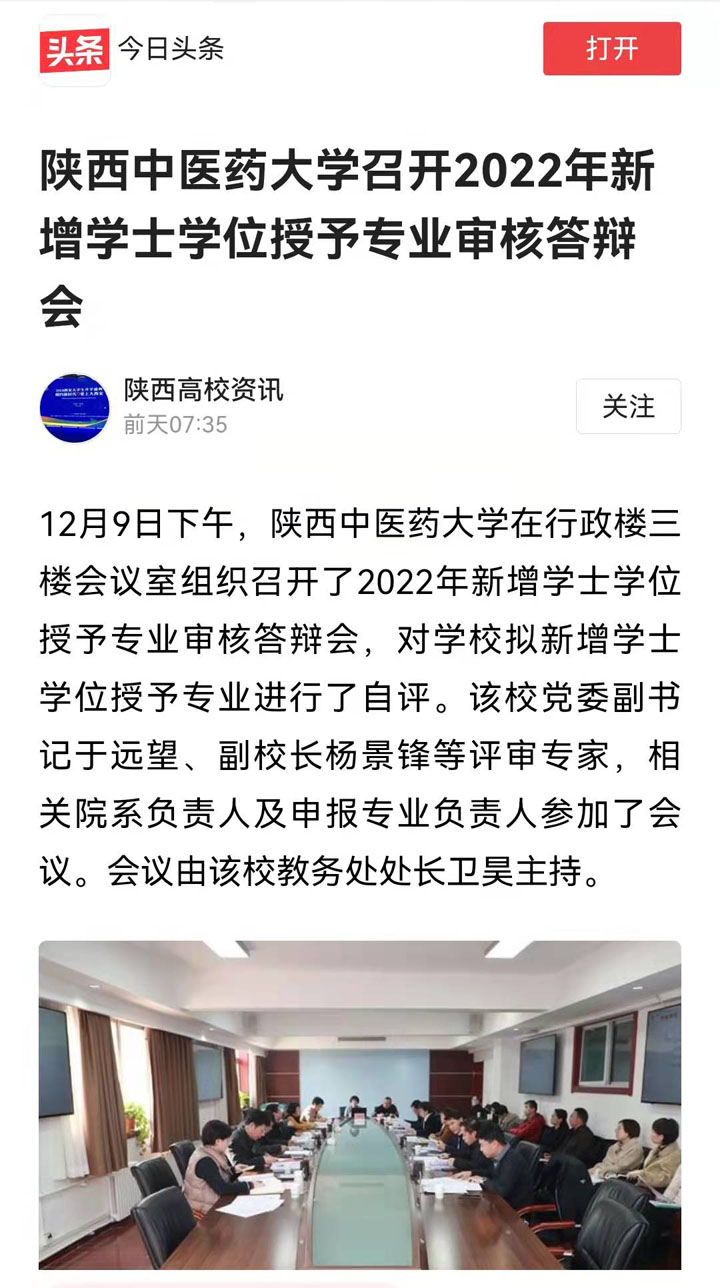The height and width of the screenshot is (1288, 720).
Task: Open 陕西高校资讯 author avatar
Action: point(74,408)
